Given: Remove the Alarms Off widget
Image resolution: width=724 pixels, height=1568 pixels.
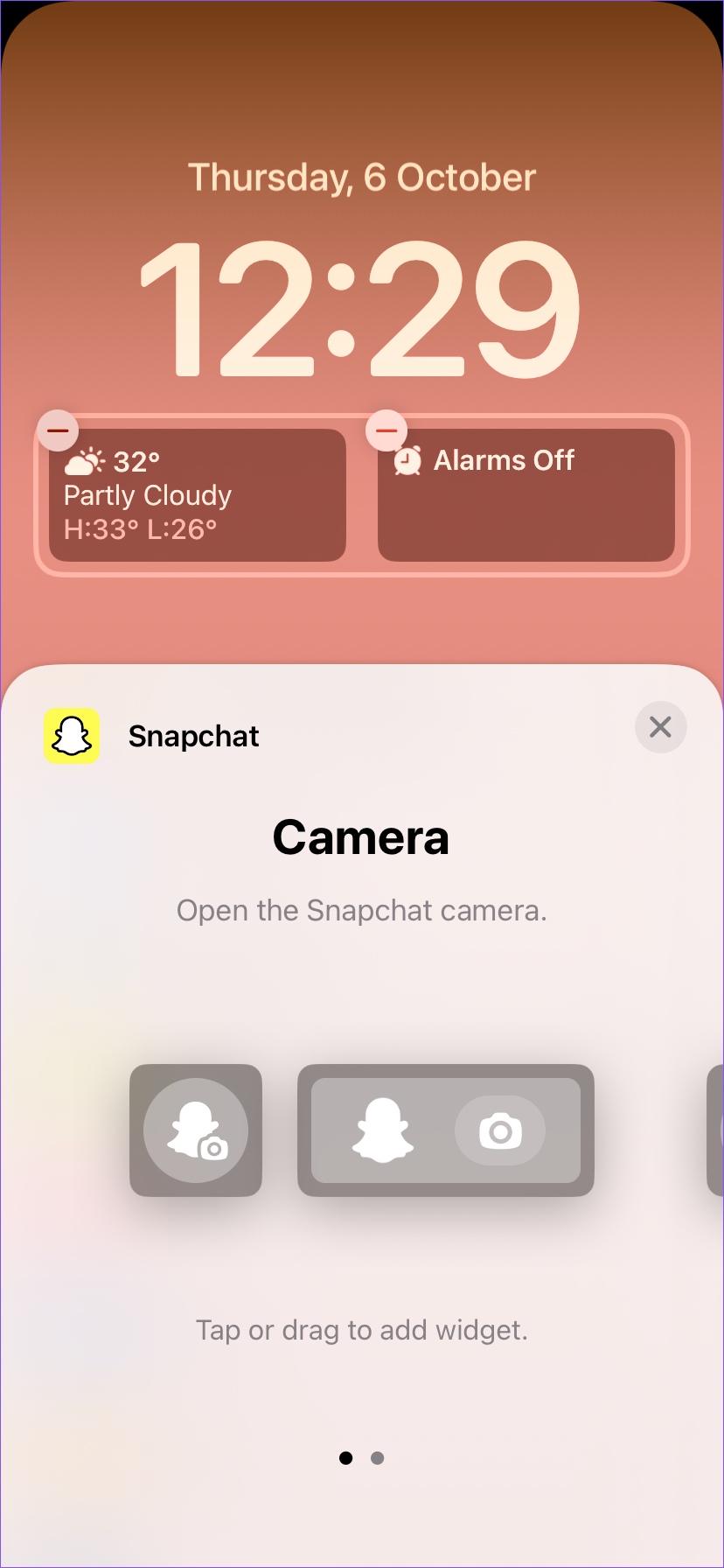Looking at the screenshot, I should [386, 430].
